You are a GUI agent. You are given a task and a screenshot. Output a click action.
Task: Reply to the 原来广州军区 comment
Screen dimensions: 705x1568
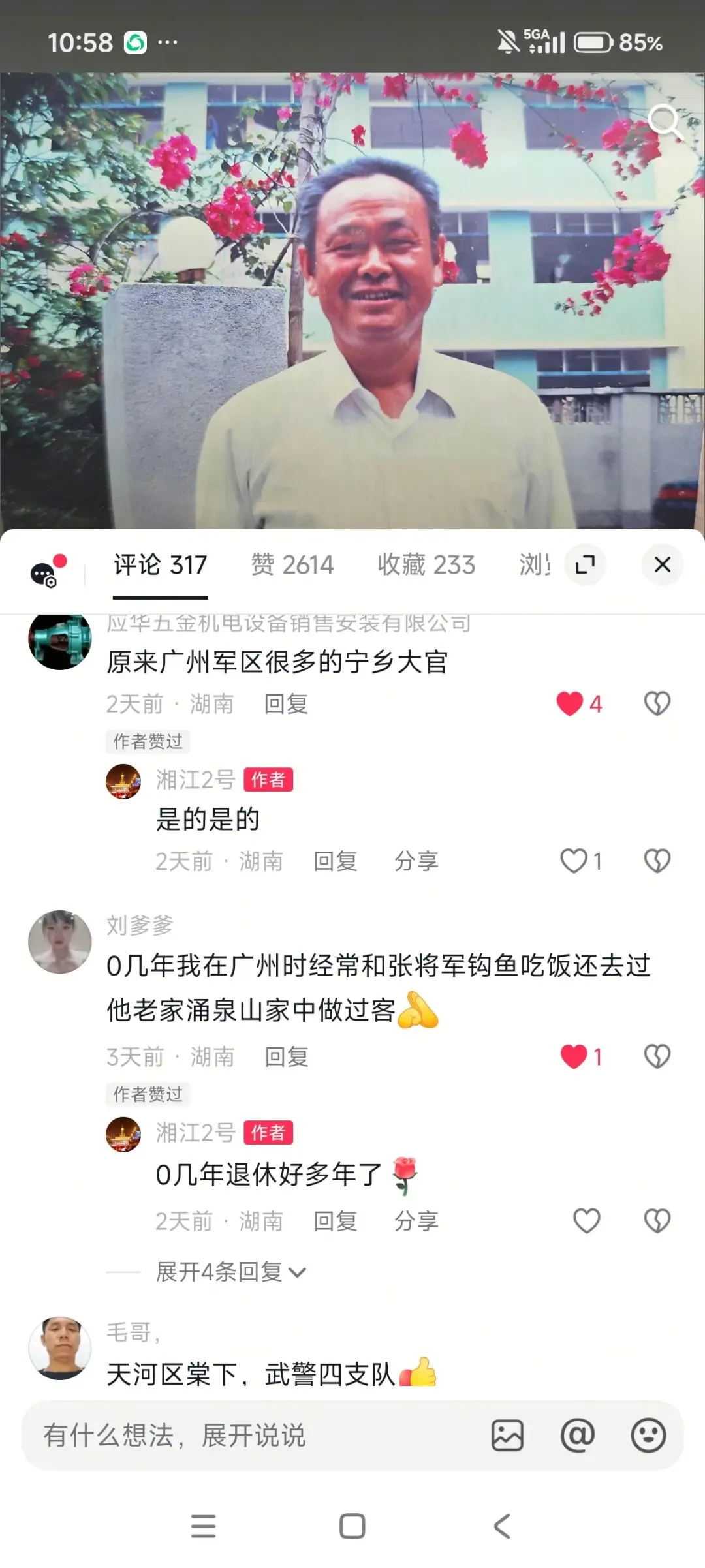point(286,704)
